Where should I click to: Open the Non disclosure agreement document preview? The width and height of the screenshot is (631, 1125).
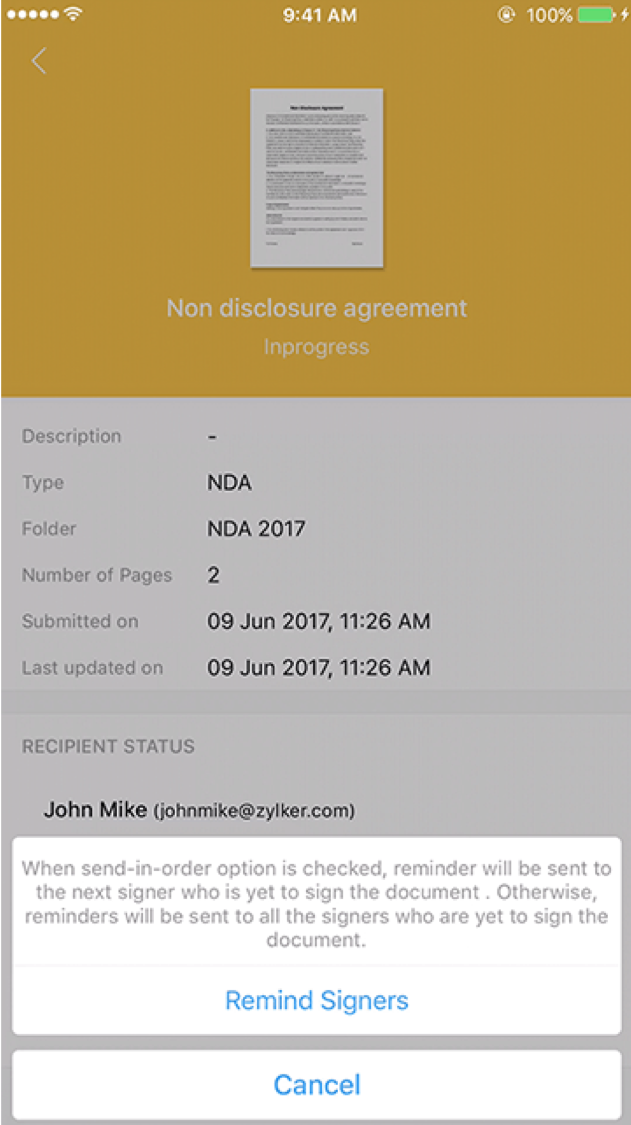(316, 178)
